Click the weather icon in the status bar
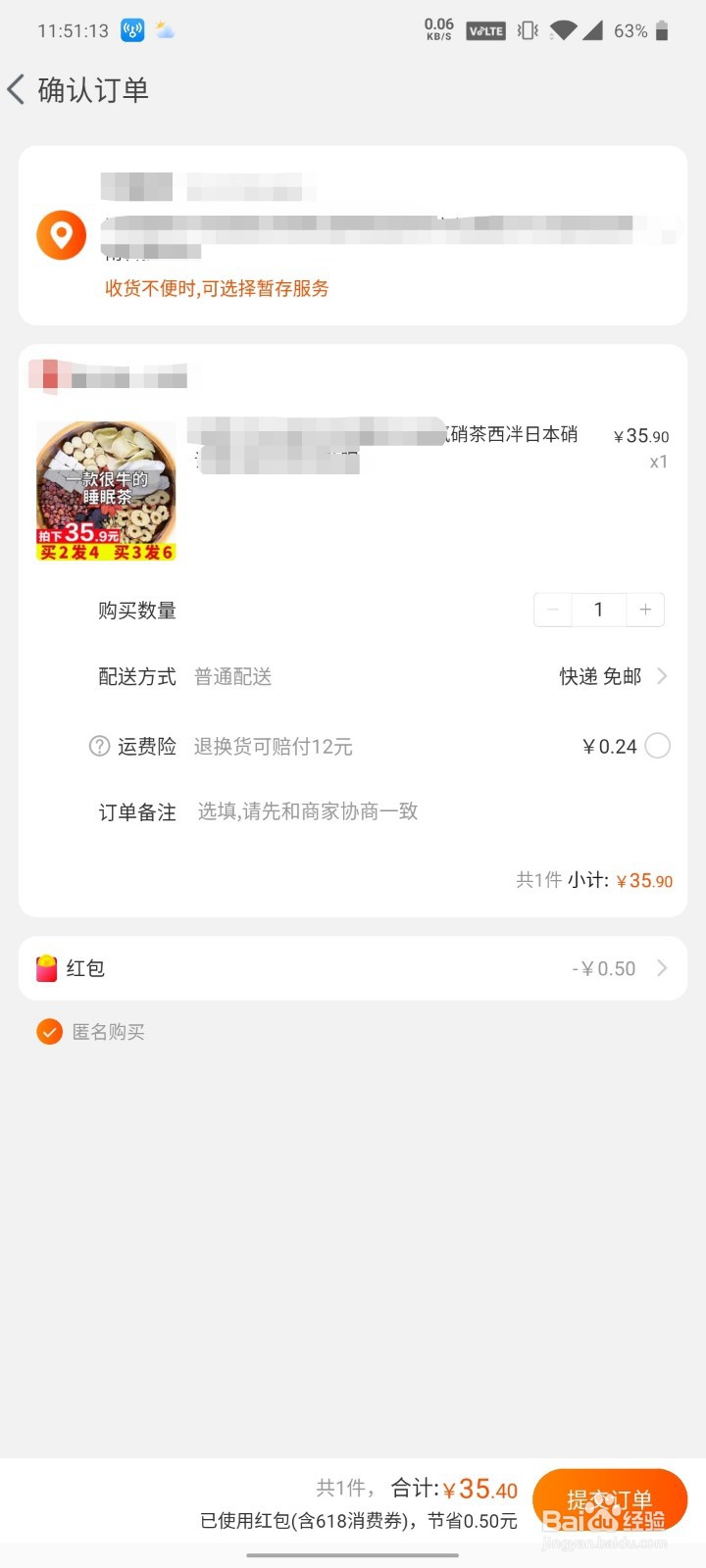This screenshot has width=706, height=1568. point(164,29)
